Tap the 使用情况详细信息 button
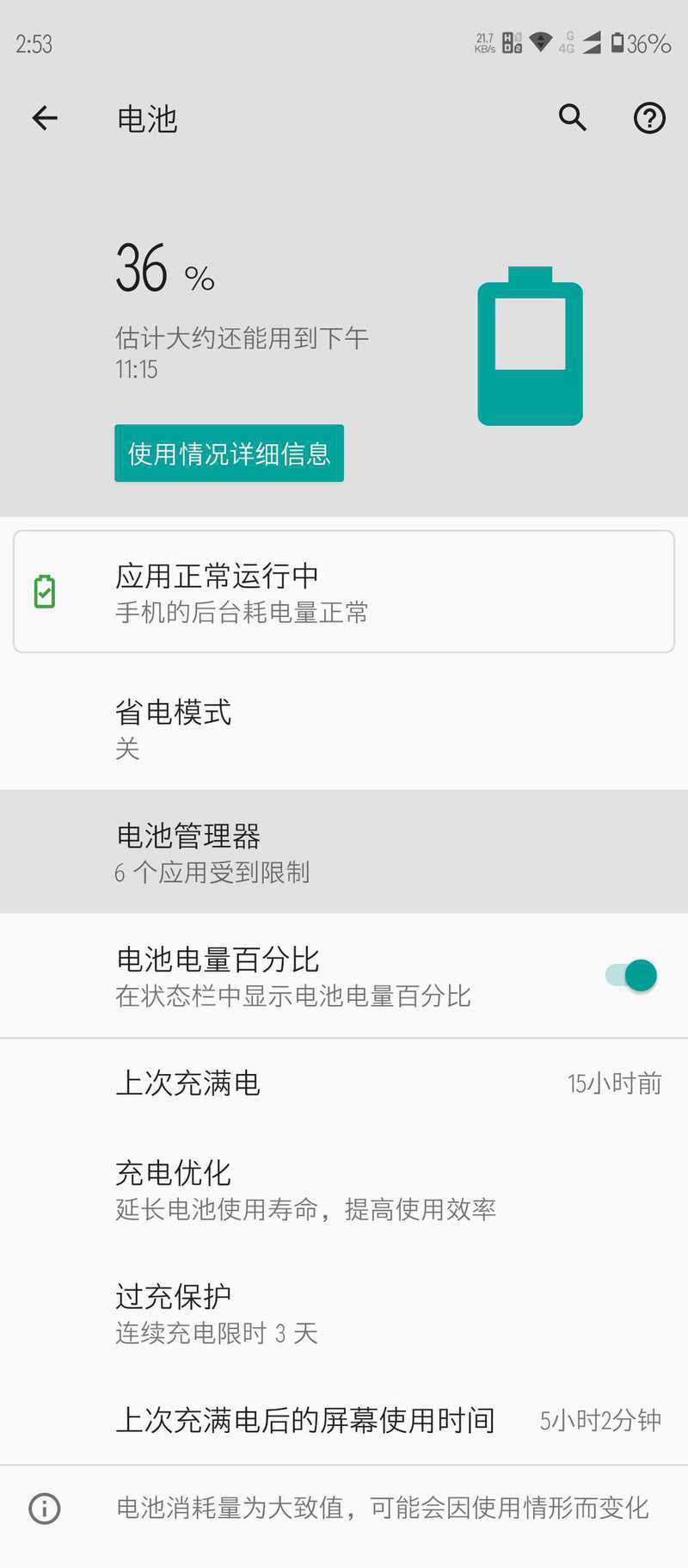This screenshot has width=688, height=1568. (229, 454)
